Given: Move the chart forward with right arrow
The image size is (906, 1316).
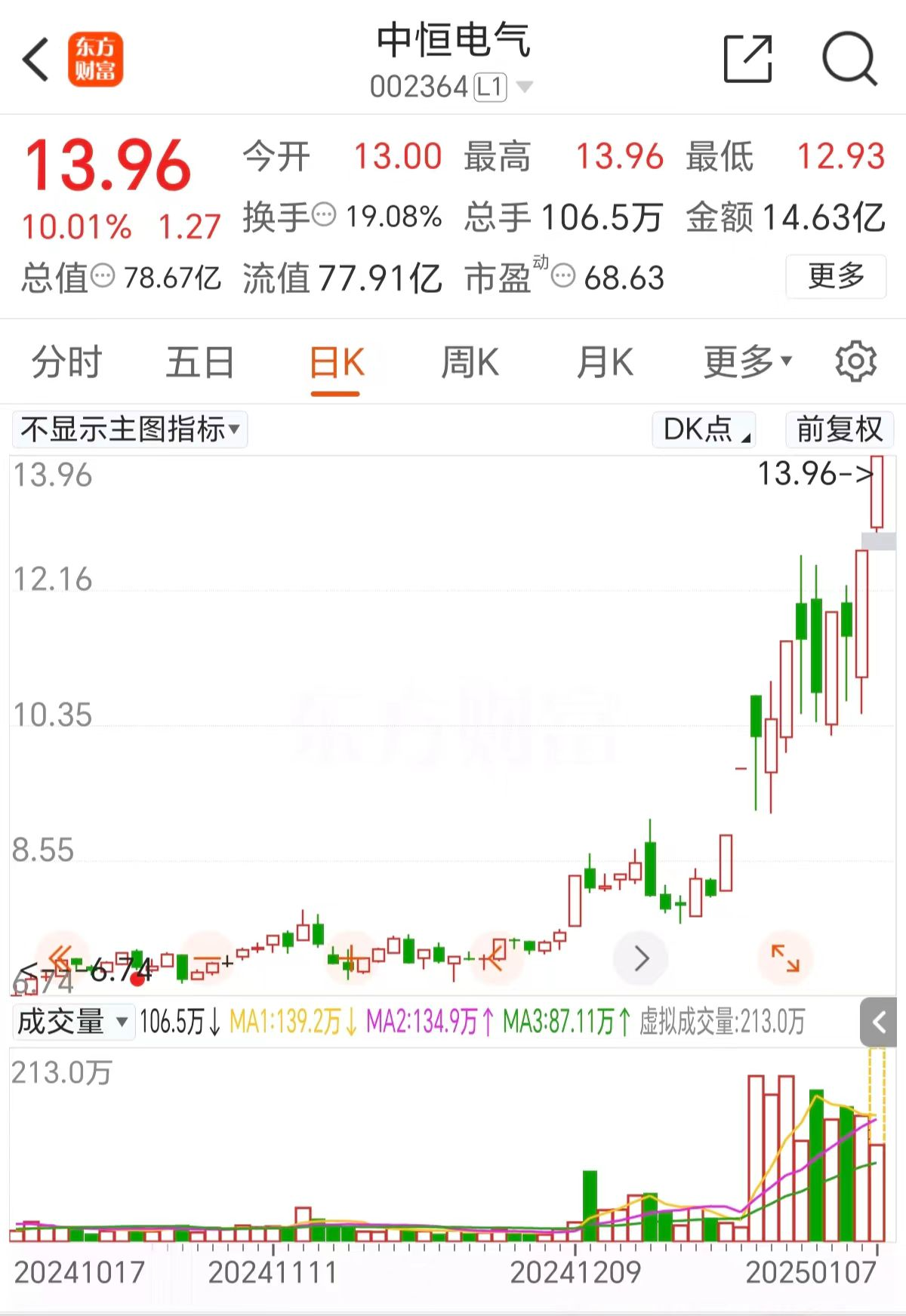Looking at the screenshot, I should (641, 958).
